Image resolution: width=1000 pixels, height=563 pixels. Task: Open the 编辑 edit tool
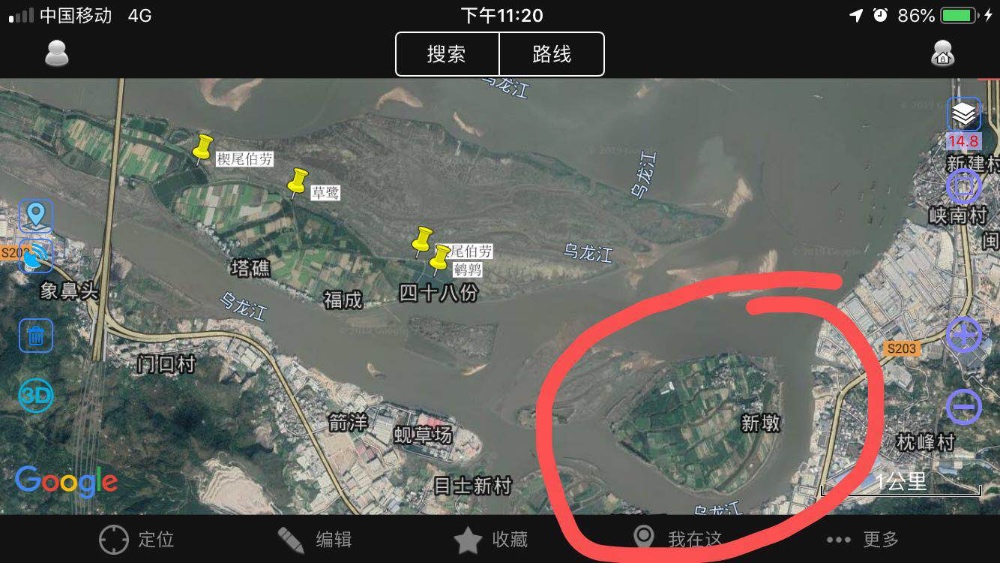314,540
